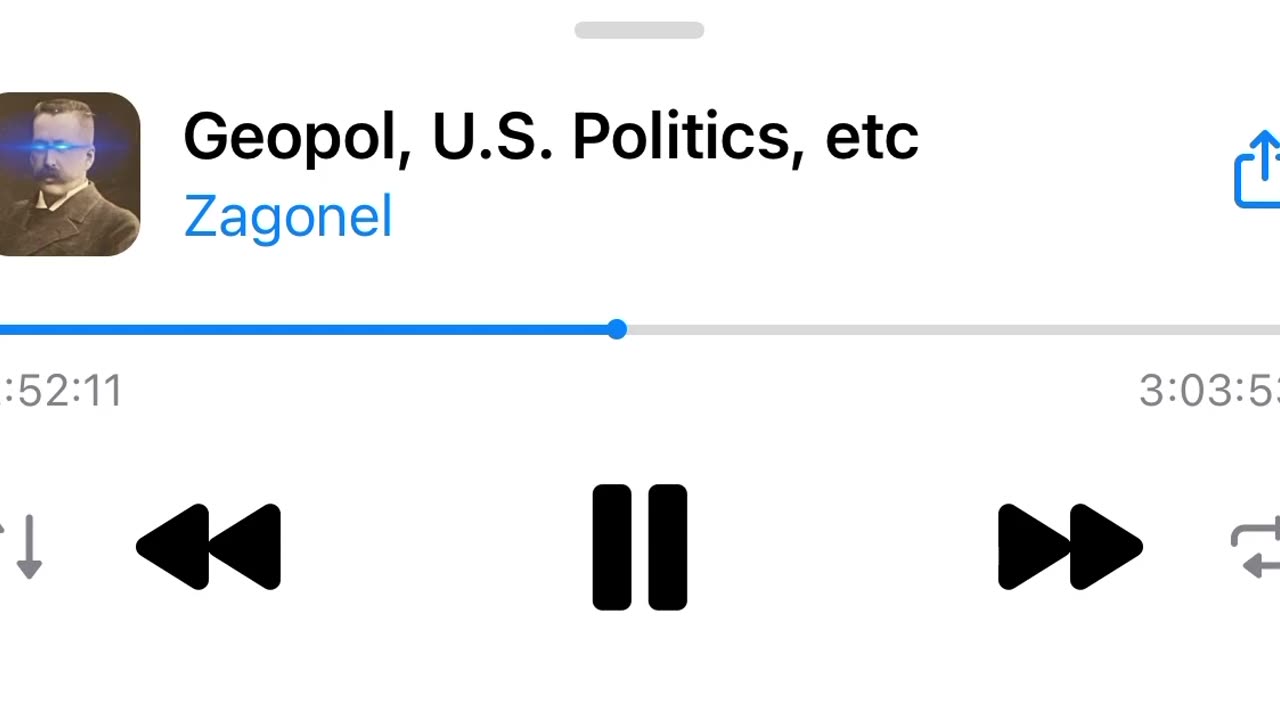
Task: Toggle the repeat mode icon
Action: (x=1257, y=546)
